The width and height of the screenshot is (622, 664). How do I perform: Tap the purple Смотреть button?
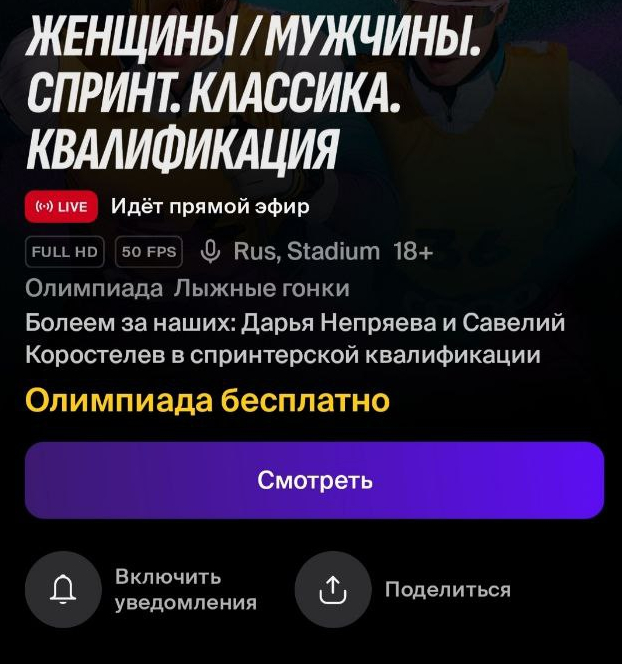click(x=314, y=480)
